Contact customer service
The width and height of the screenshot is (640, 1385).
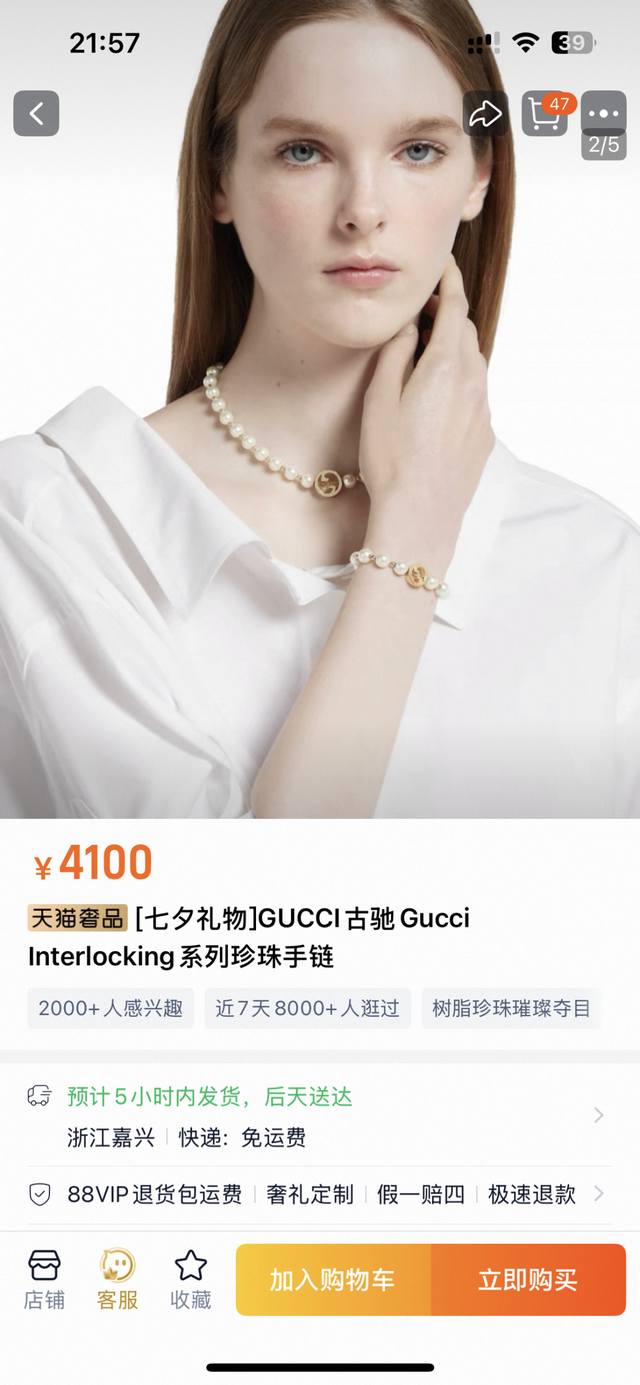[117, 1280]
